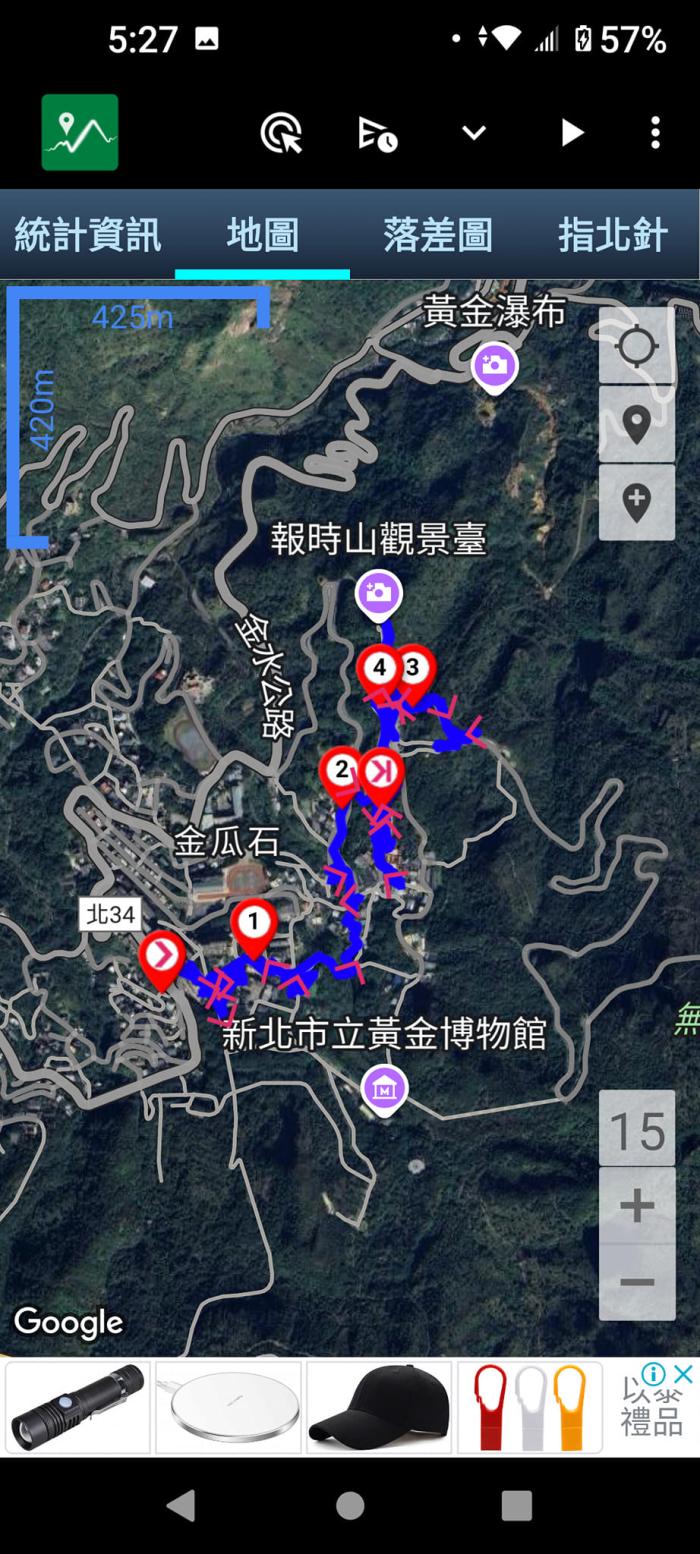Go back using the system back button
This screenshot has height=1554, width=700.
click(181, 1505)
